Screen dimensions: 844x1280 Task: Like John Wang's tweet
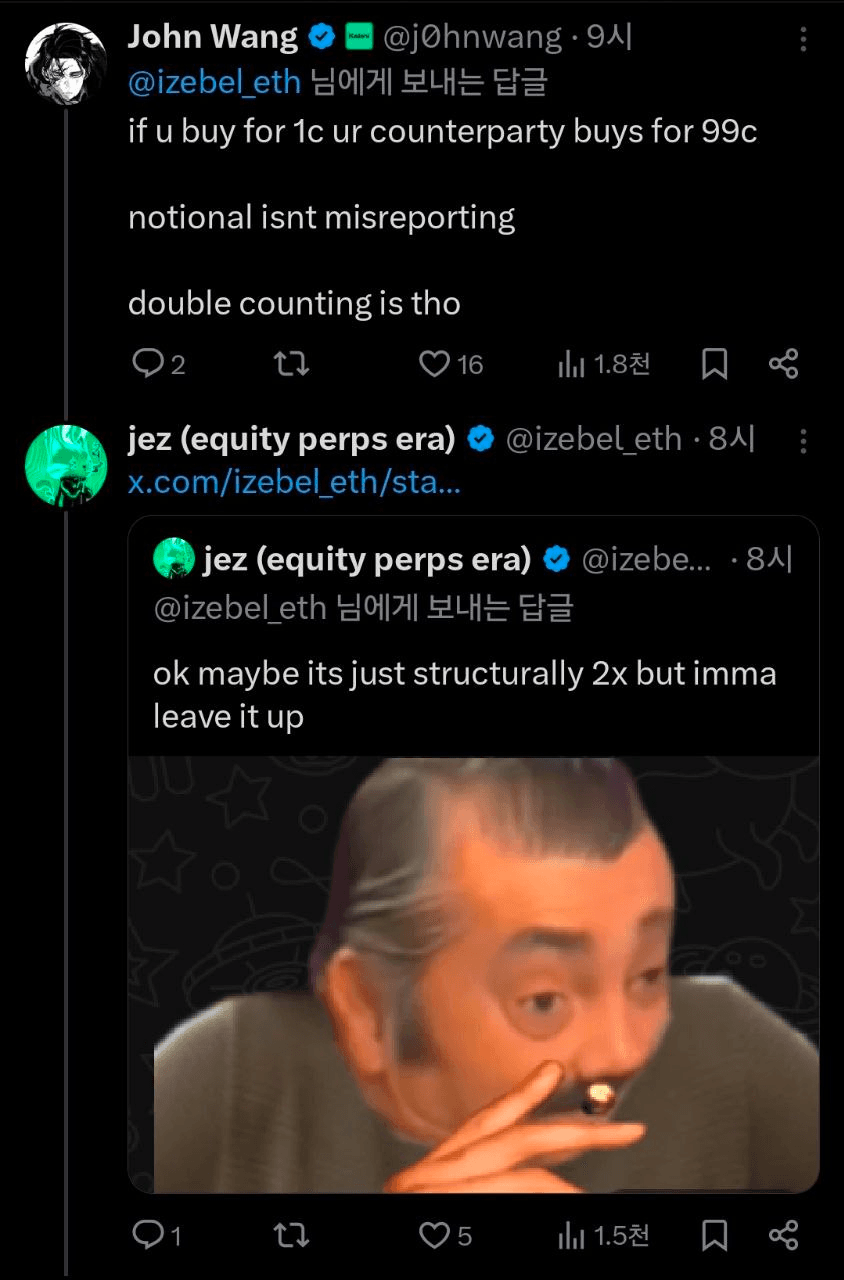pyautogui.click(x=434, y=364)
